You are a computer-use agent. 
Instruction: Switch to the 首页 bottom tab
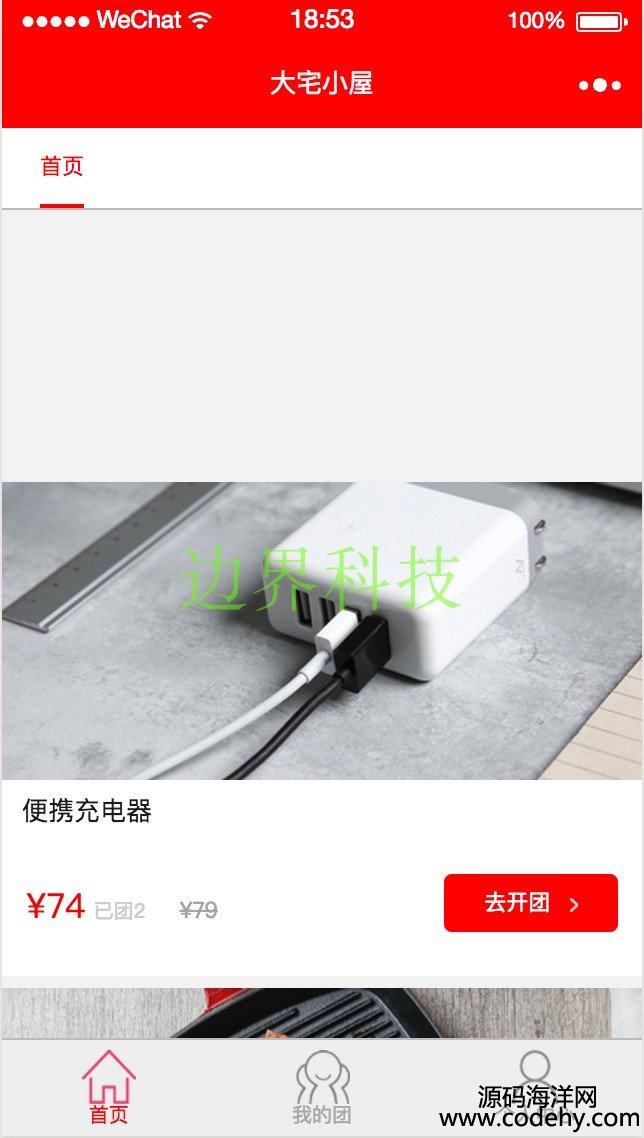pos(108,1088)
